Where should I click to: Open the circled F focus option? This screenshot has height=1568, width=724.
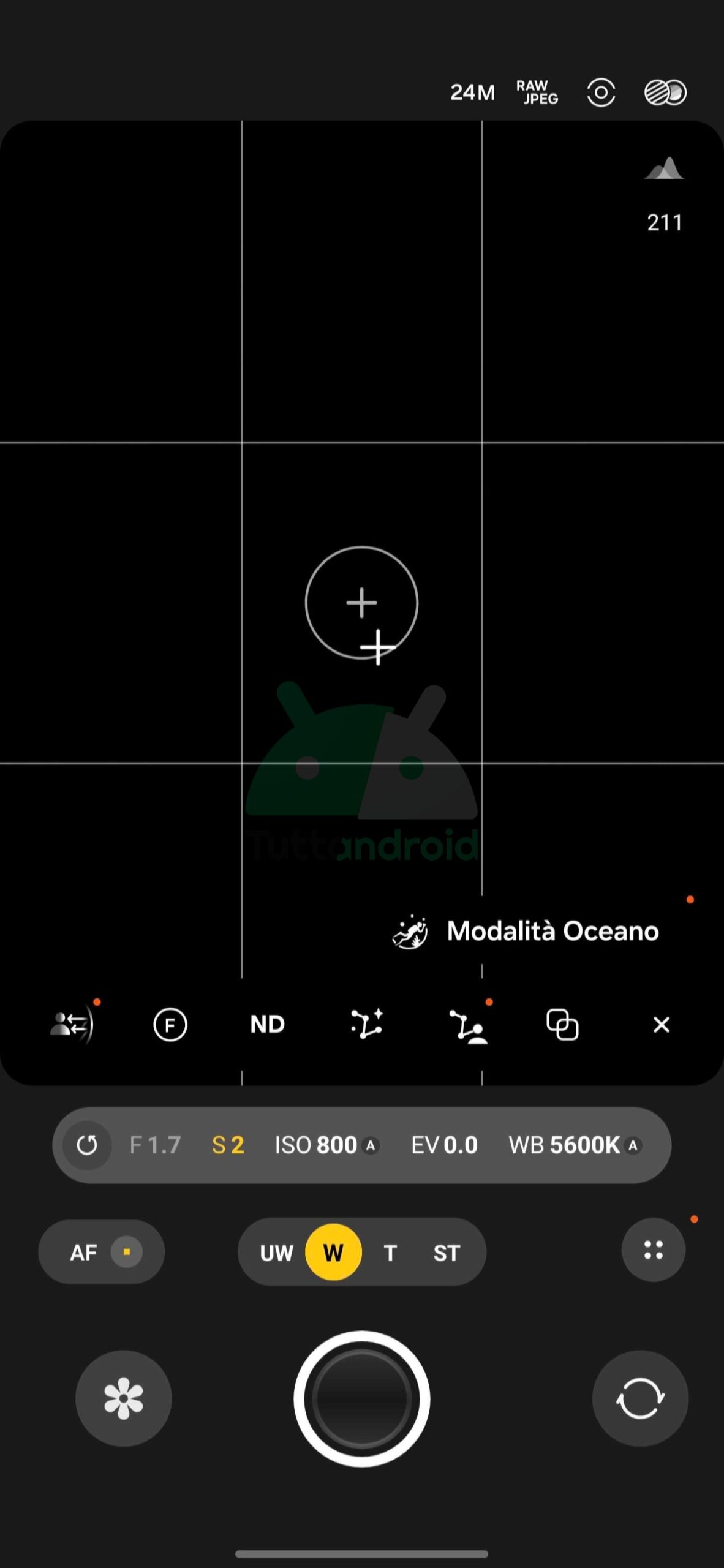pyautogui.click(x=170, y=1025)
